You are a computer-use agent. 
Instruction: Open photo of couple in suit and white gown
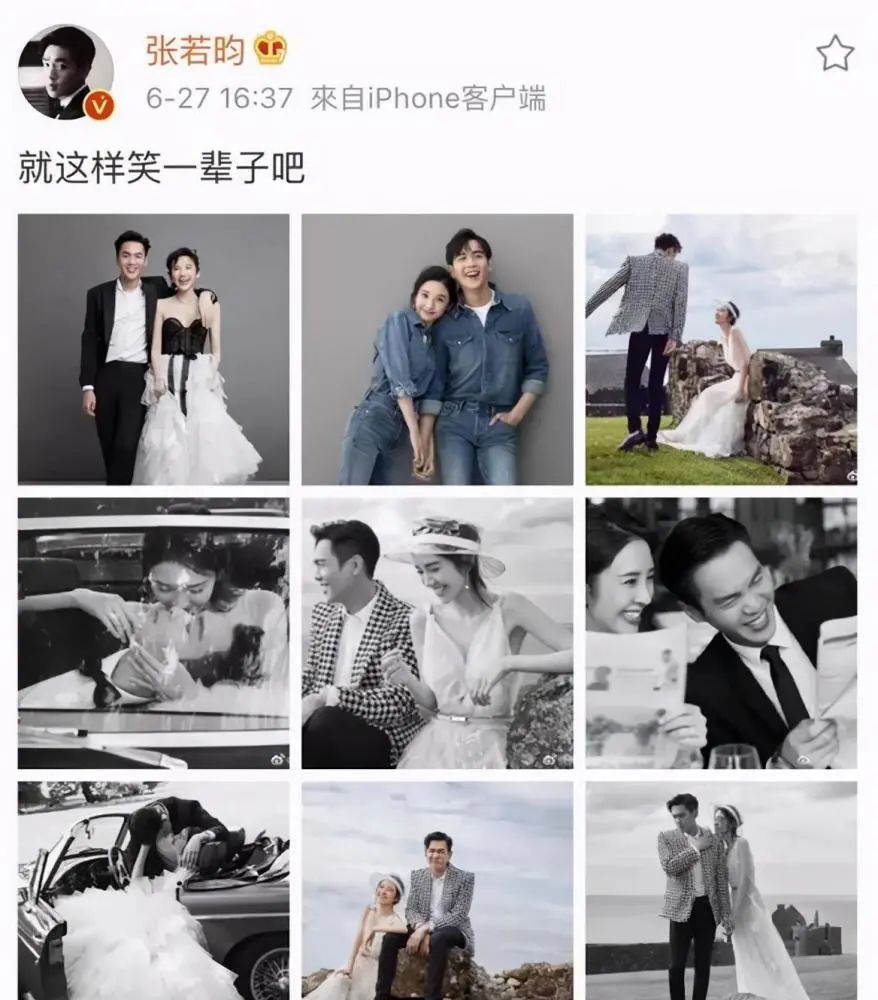pyautogui.click(x=153, y=349)
